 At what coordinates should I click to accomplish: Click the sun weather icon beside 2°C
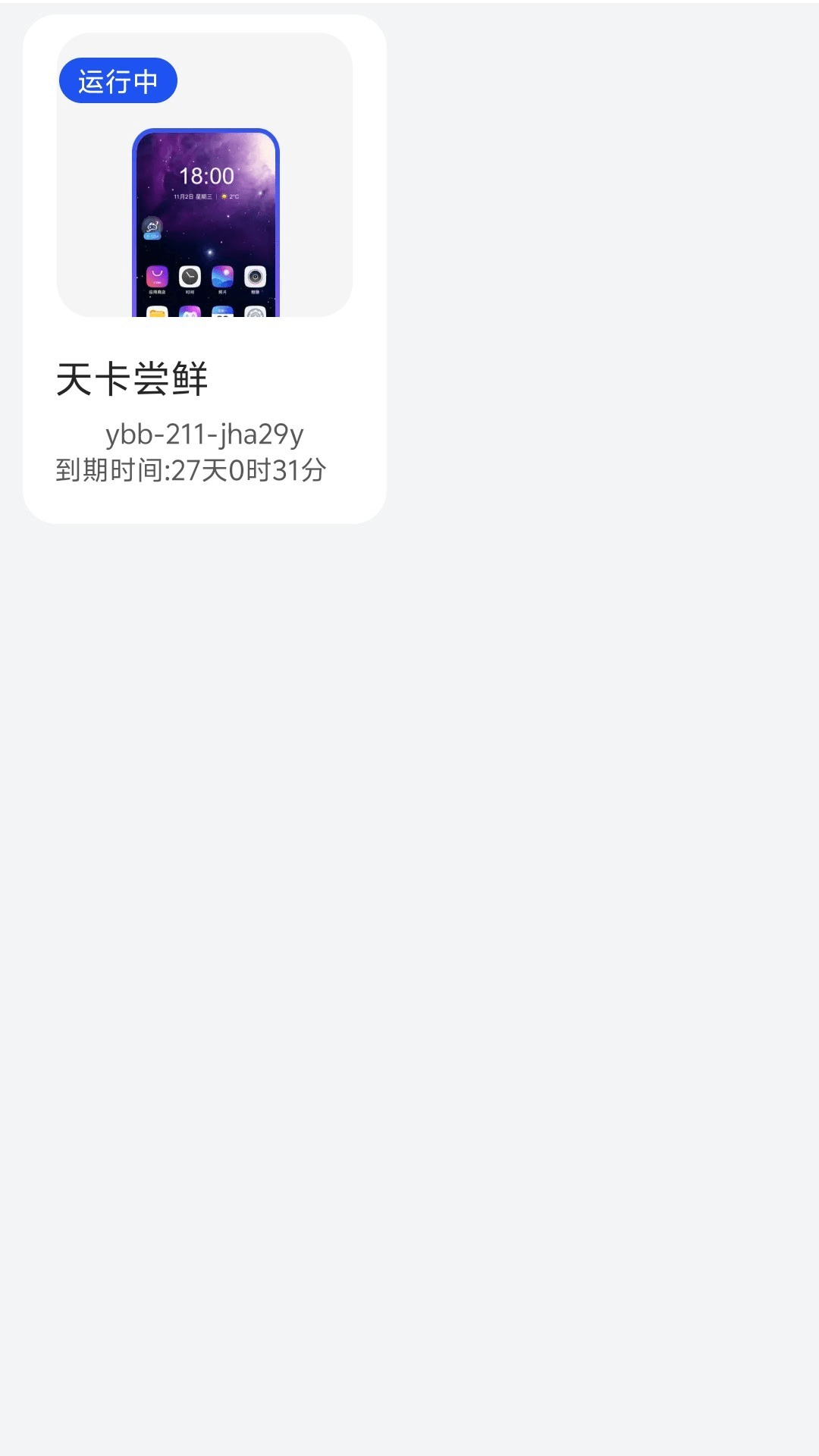(x=224, y=196)
